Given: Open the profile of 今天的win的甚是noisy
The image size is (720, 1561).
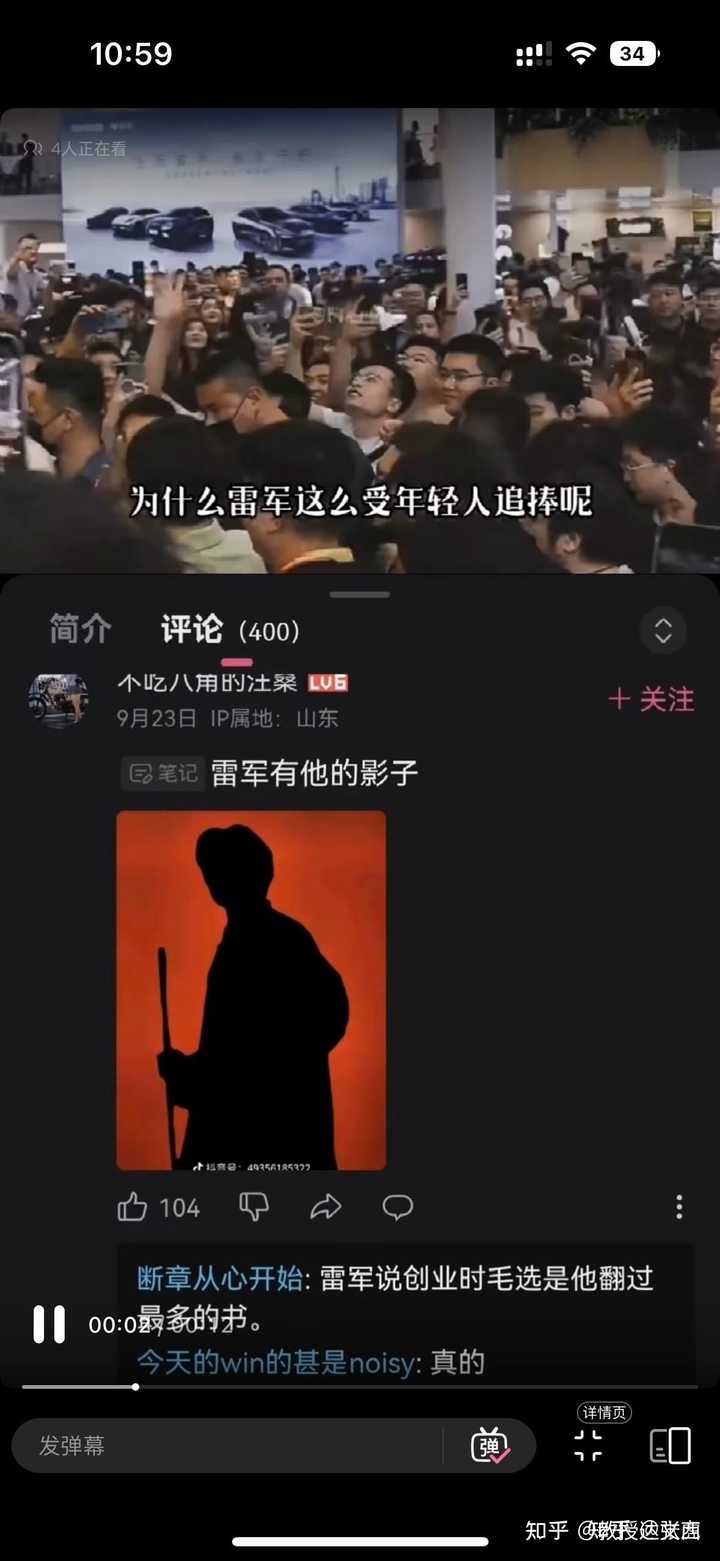Looking at the screenshot, I should [277, 1362].
